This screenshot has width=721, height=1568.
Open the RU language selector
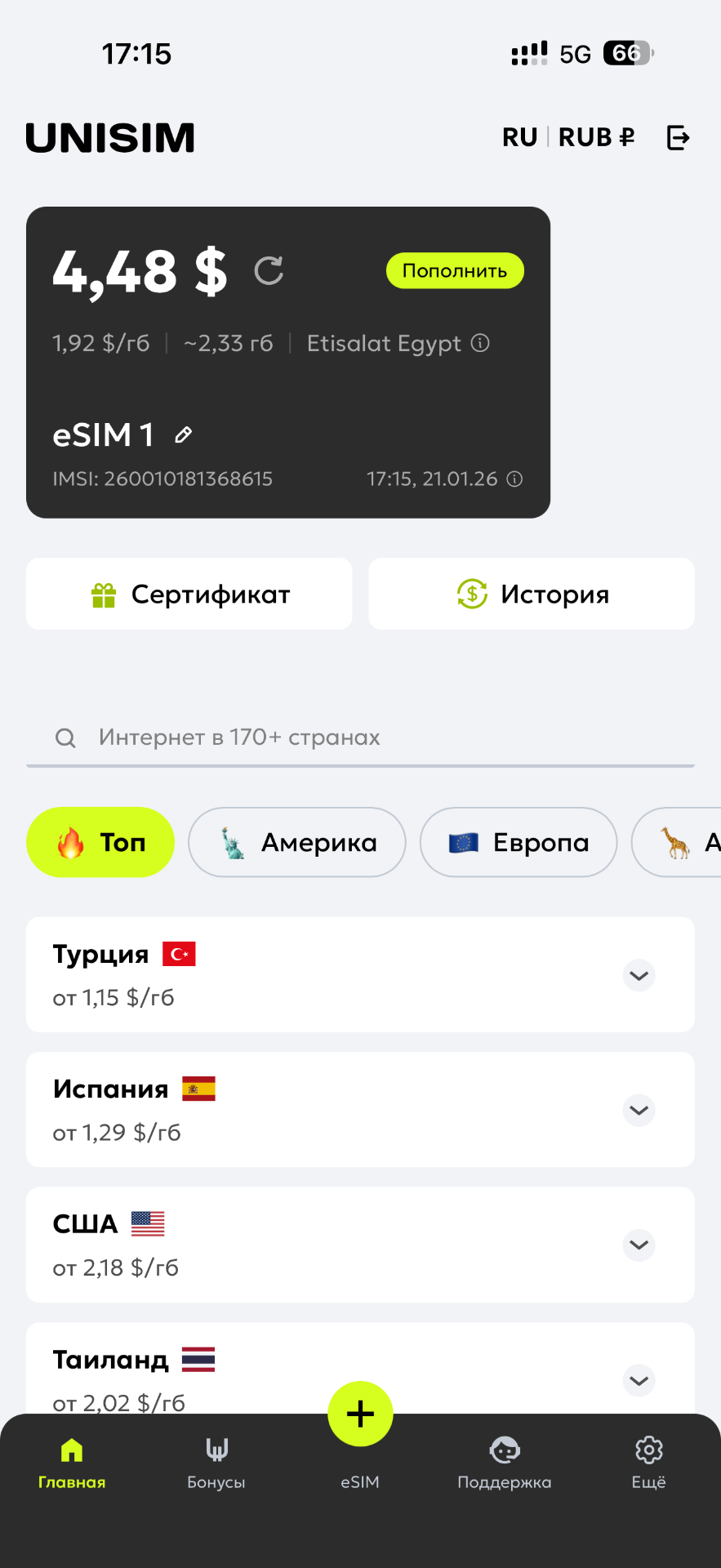tap(519, 137)
